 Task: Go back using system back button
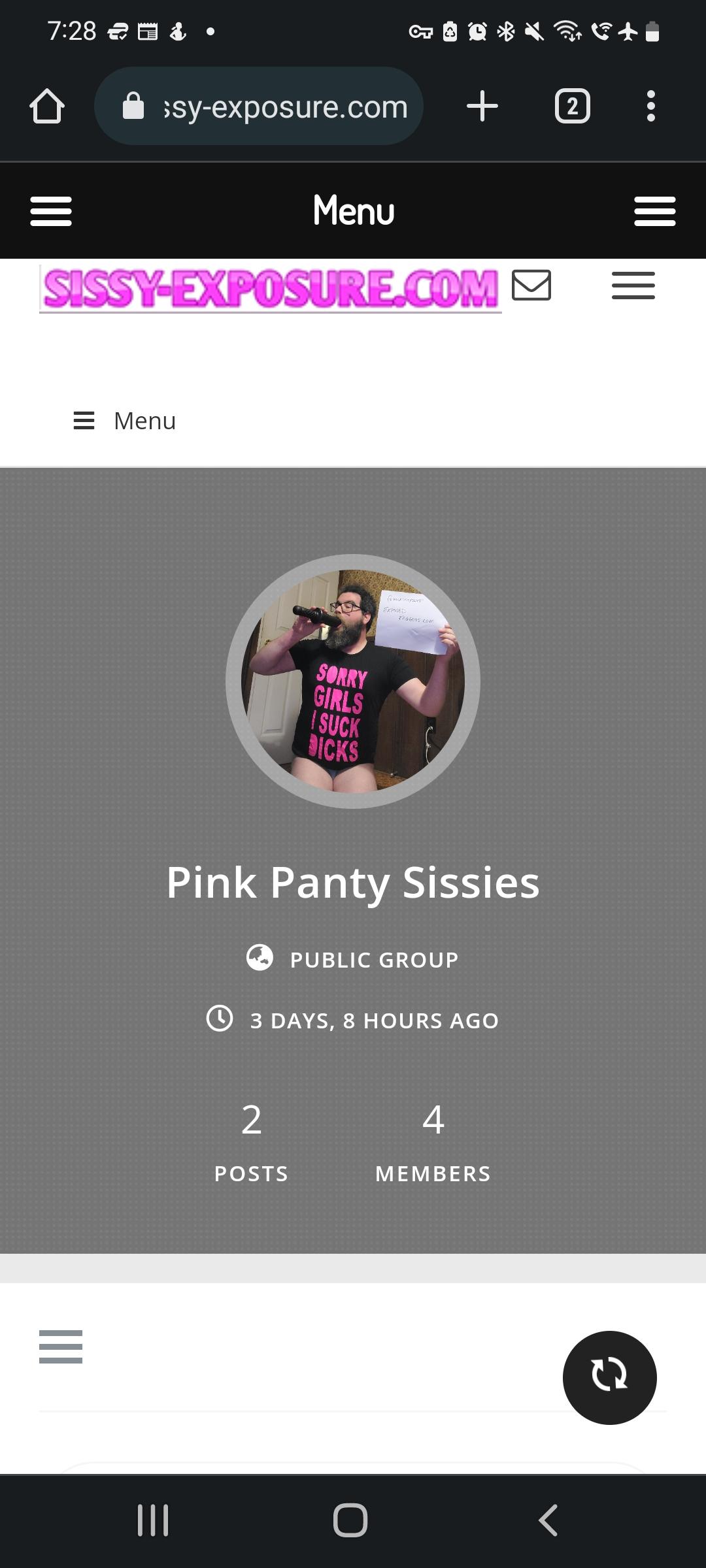(548, 1520)
